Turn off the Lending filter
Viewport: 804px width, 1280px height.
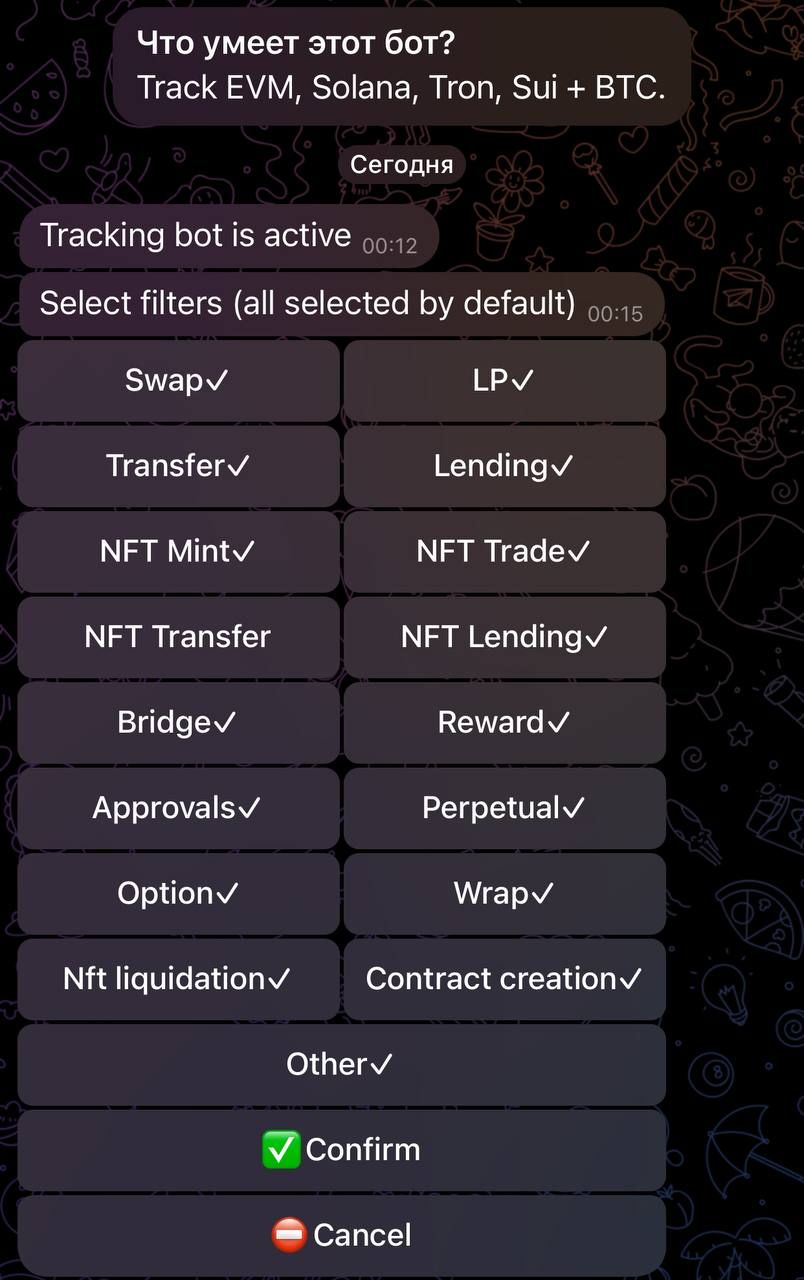pos(504,466)
